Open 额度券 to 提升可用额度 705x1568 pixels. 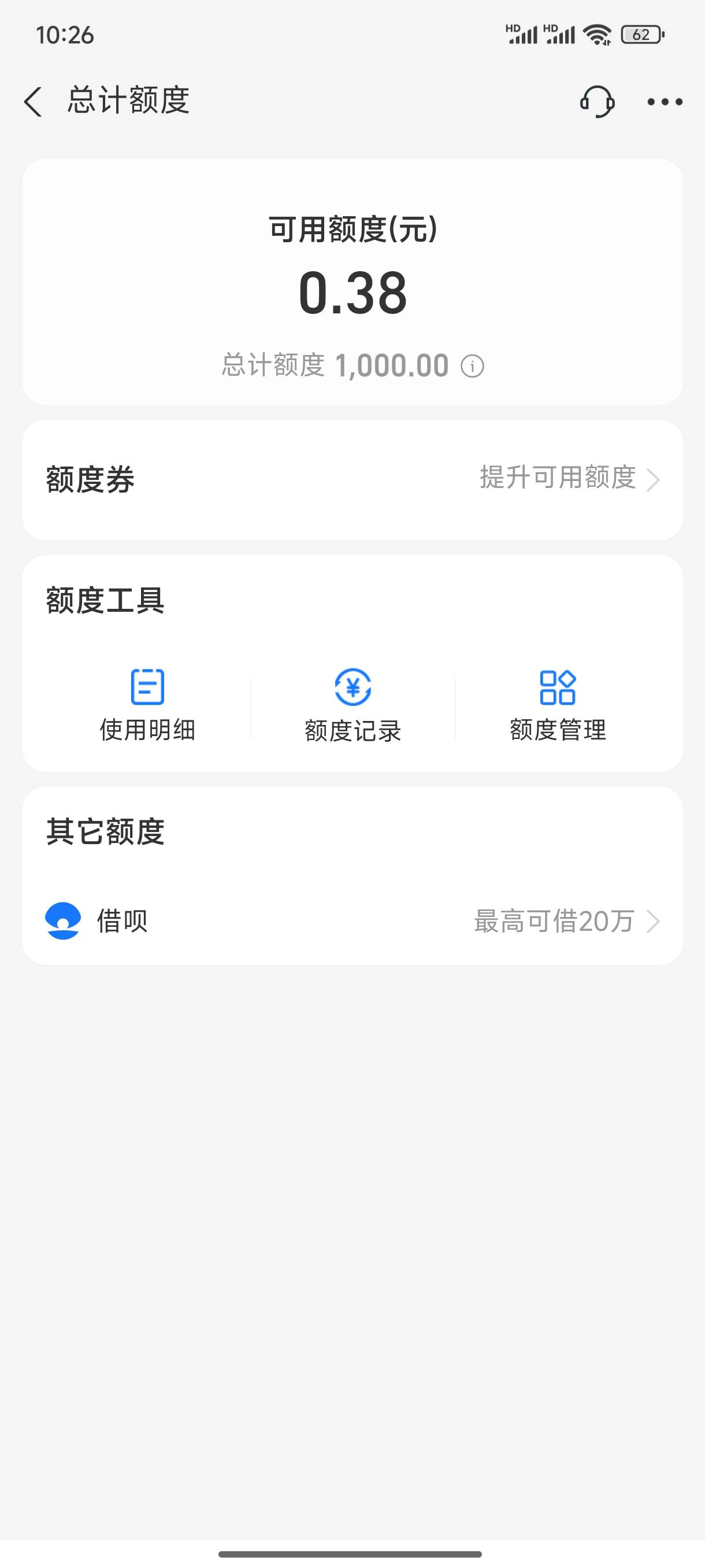[353, 480]
